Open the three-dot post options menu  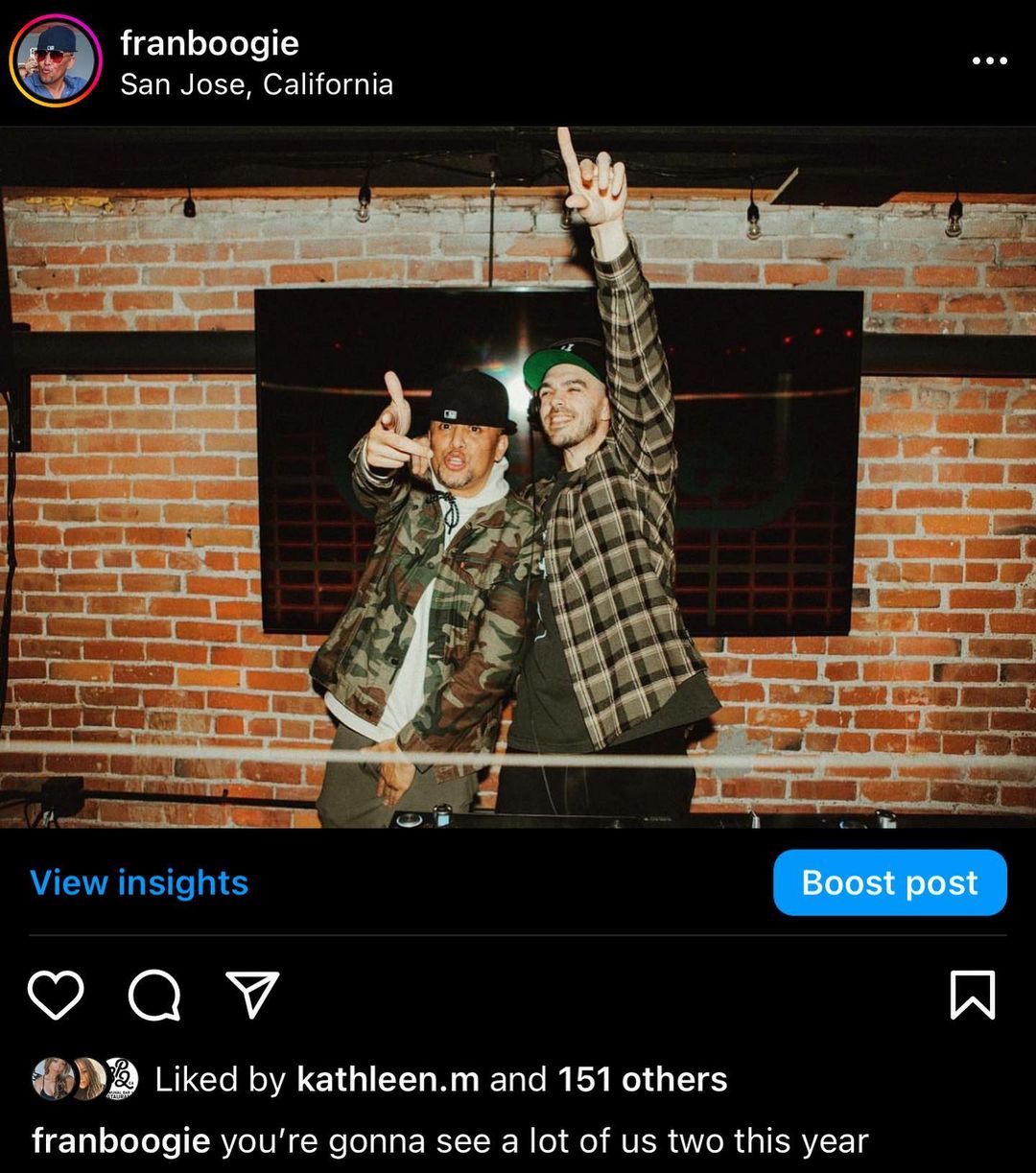(989, 60)
